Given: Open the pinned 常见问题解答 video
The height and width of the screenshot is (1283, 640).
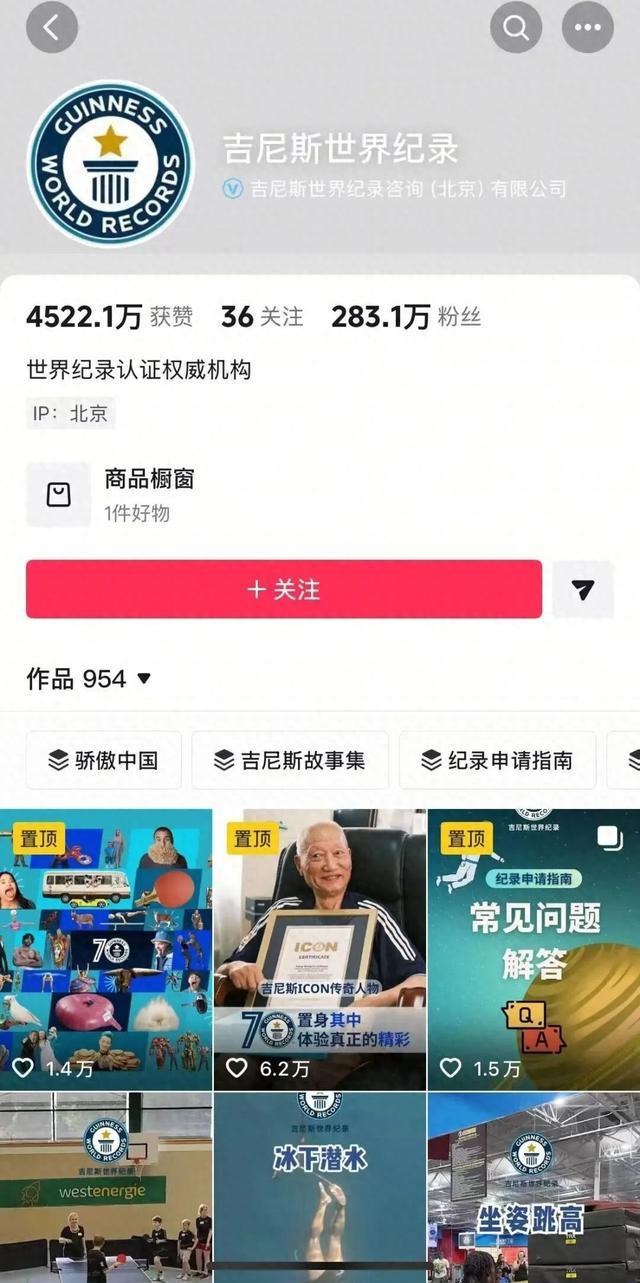Looking at the screenshot, I should [533, 948].
